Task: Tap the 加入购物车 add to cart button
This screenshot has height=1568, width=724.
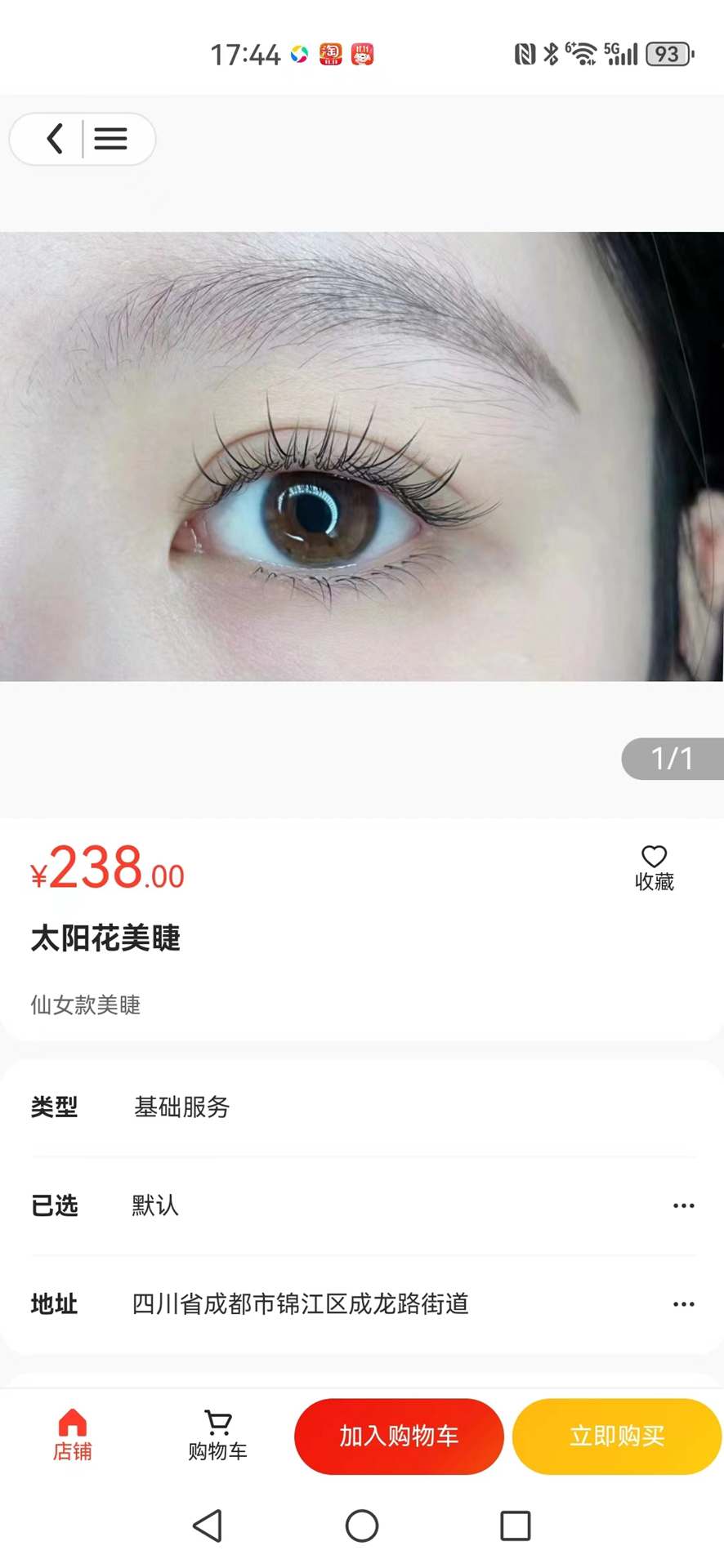Action: click(x=398, y=1436)
